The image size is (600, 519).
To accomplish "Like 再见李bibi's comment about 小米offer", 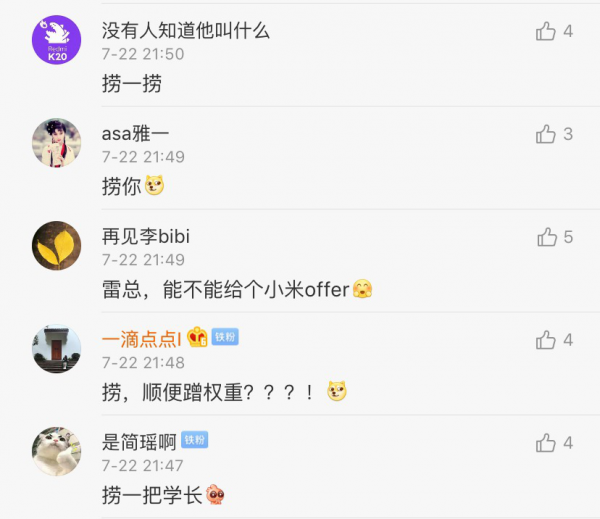I will (546, 237).
